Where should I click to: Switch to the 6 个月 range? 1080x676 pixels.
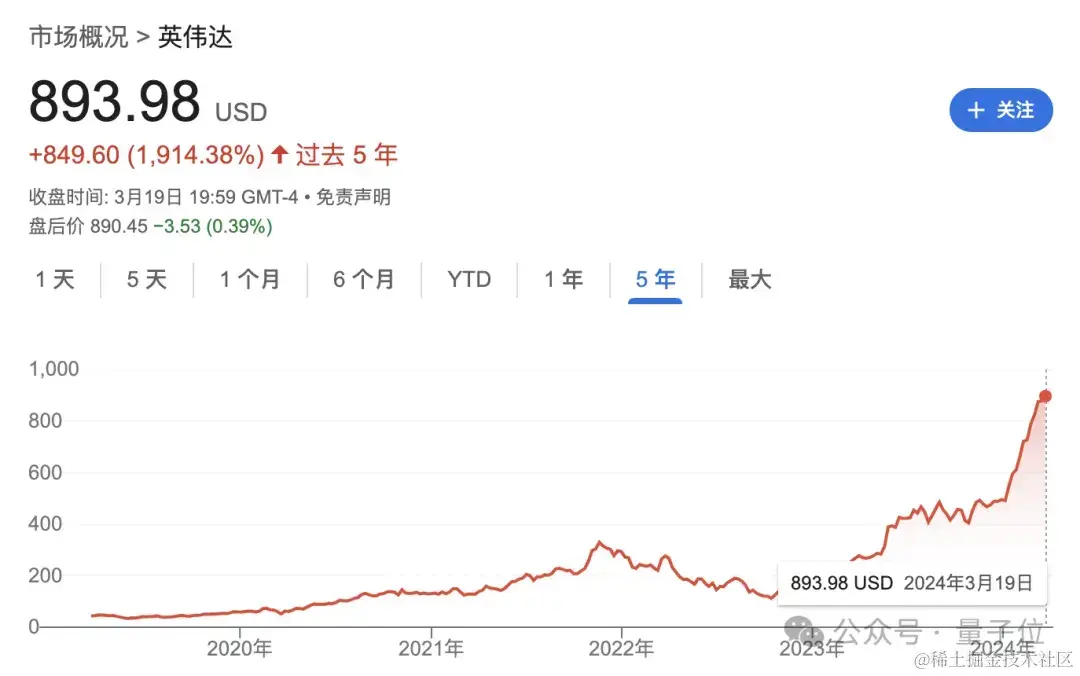364,280
